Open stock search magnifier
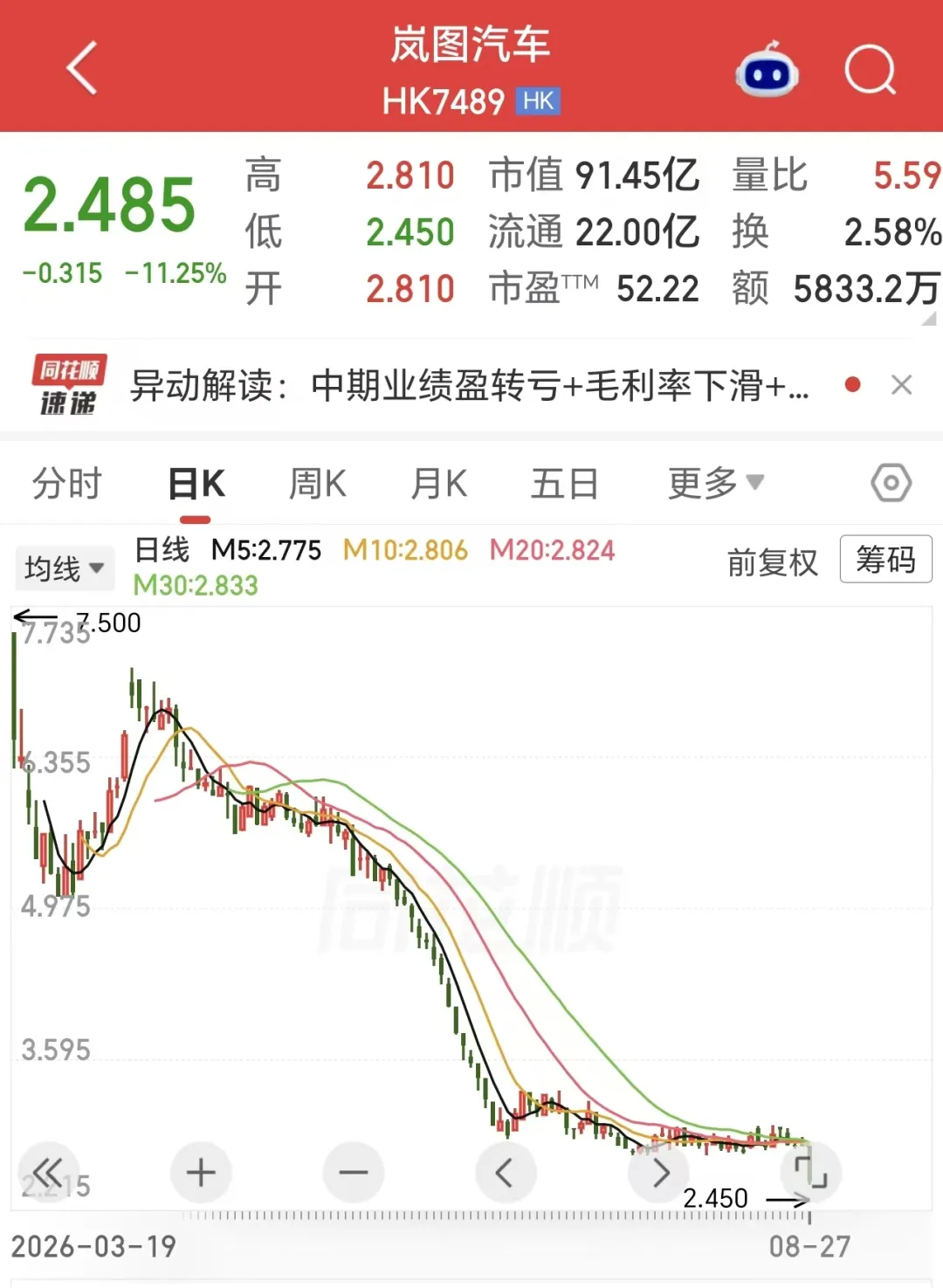The height and width of the screenshot is (1288, 943). 871,69
